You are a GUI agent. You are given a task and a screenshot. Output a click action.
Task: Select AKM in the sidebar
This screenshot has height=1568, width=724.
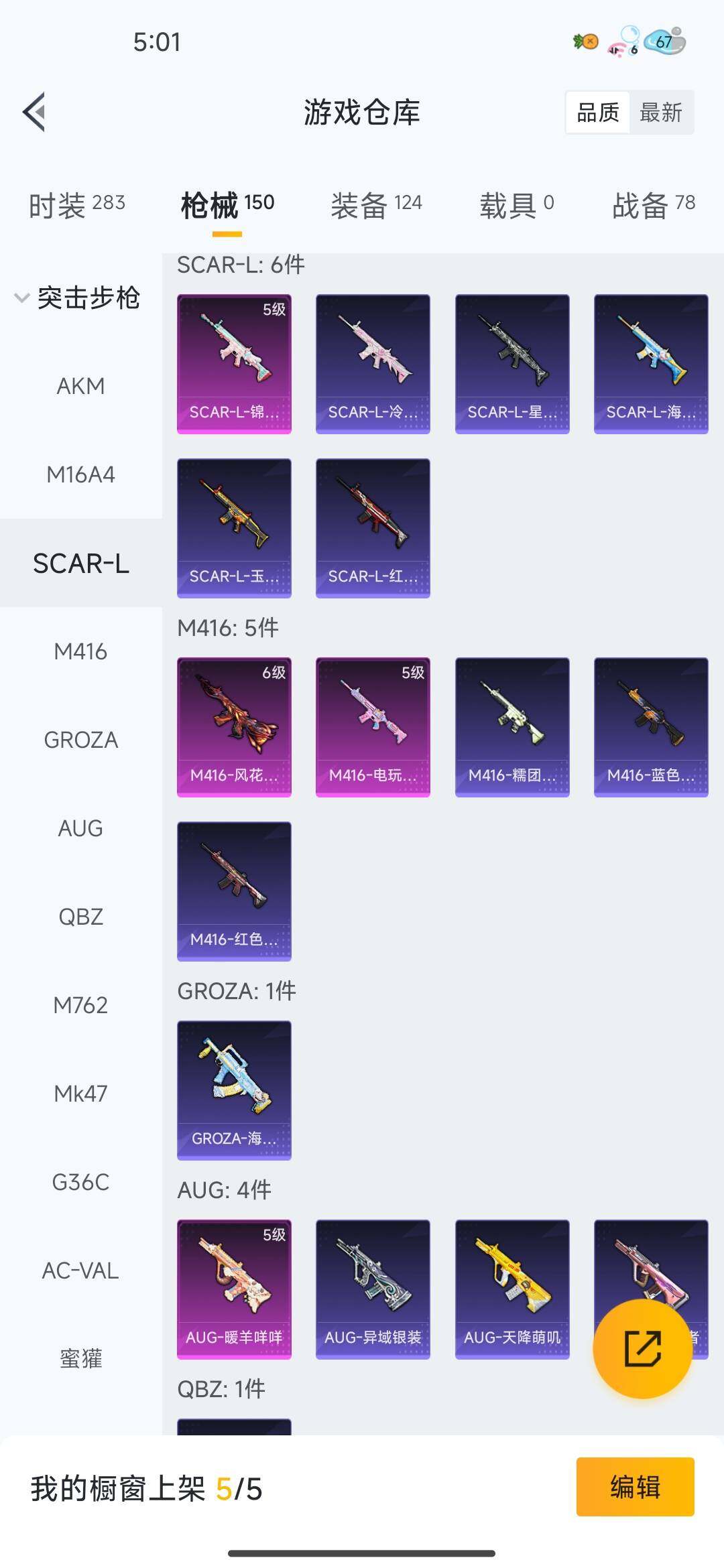coord(80,386)
